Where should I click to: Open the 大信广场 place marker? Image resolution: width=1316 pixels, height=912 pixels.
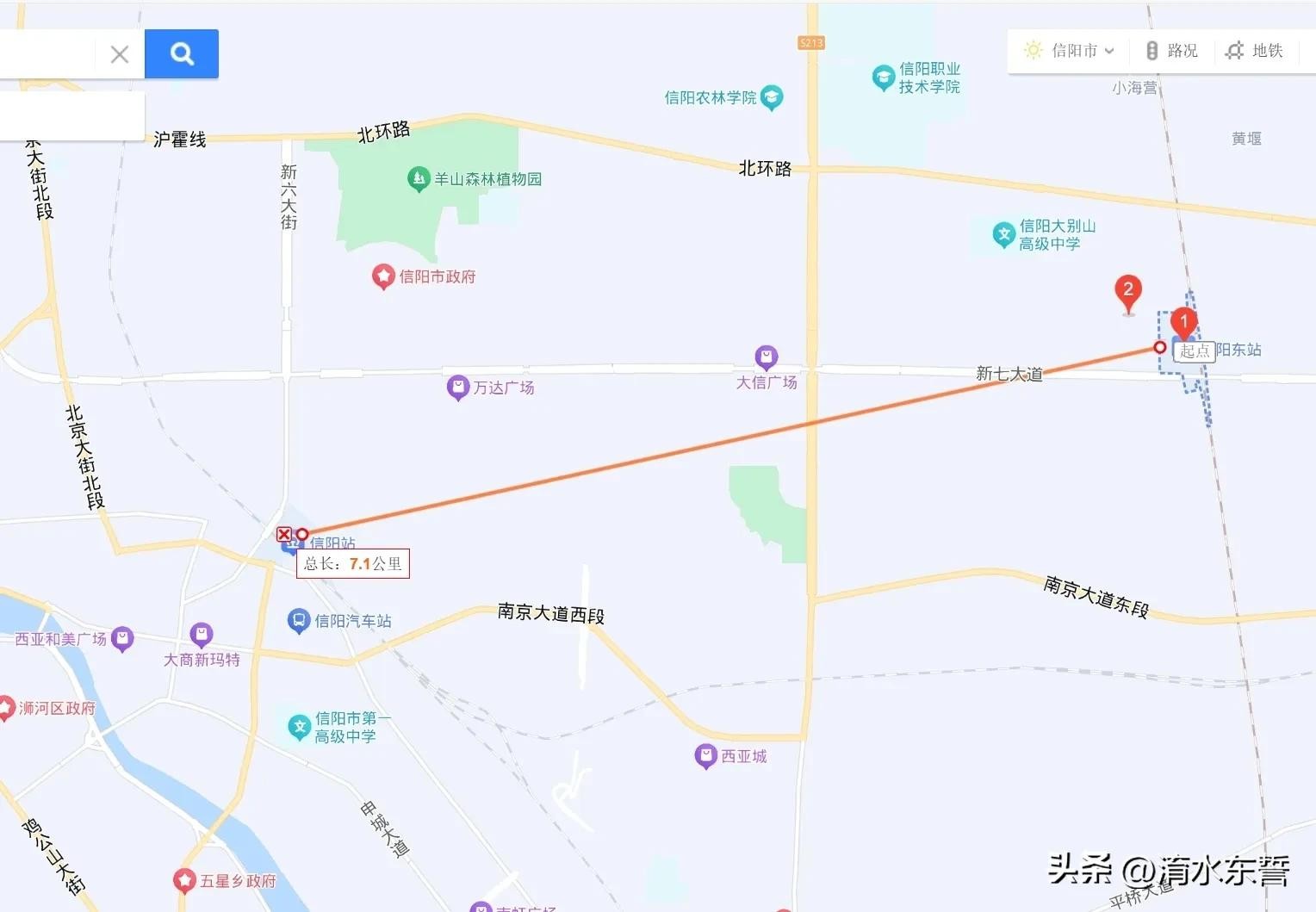[766, 357]
